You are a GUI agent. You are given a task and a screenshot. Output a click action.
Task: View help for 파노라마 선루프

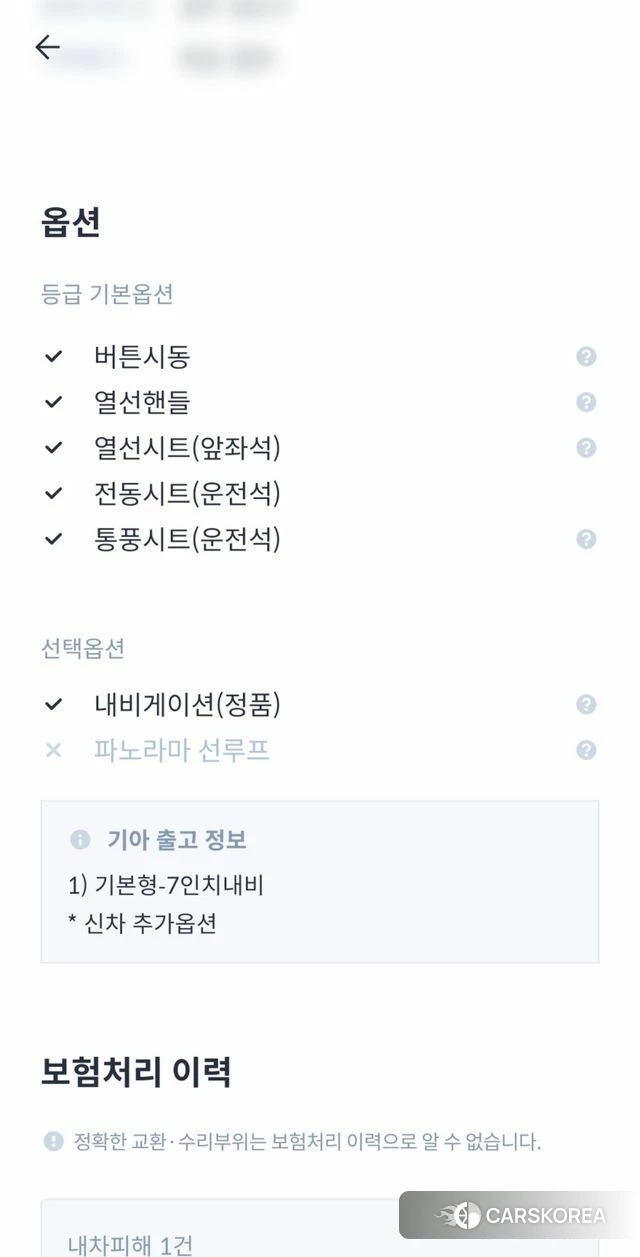coord(587,750)
